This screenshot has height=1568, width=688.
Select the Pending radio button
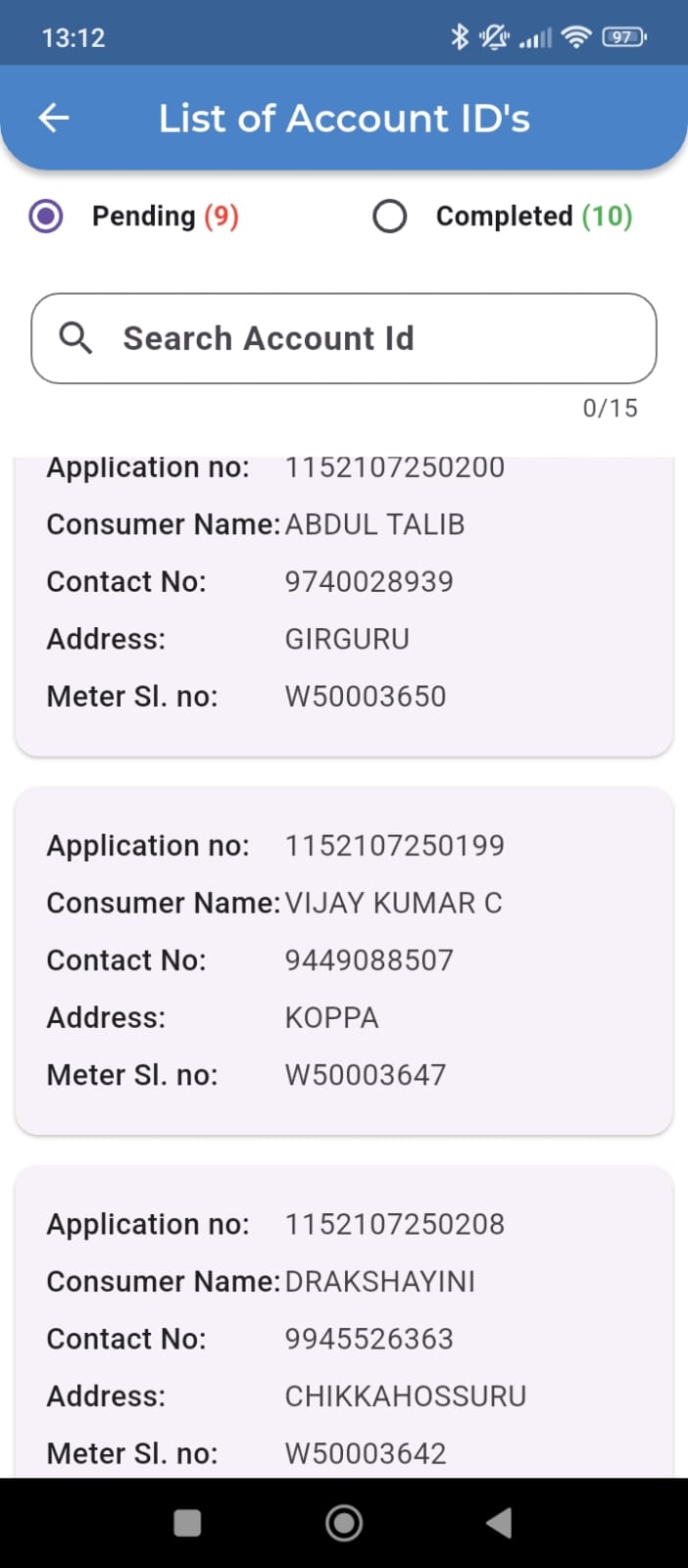tap(46, 216)
